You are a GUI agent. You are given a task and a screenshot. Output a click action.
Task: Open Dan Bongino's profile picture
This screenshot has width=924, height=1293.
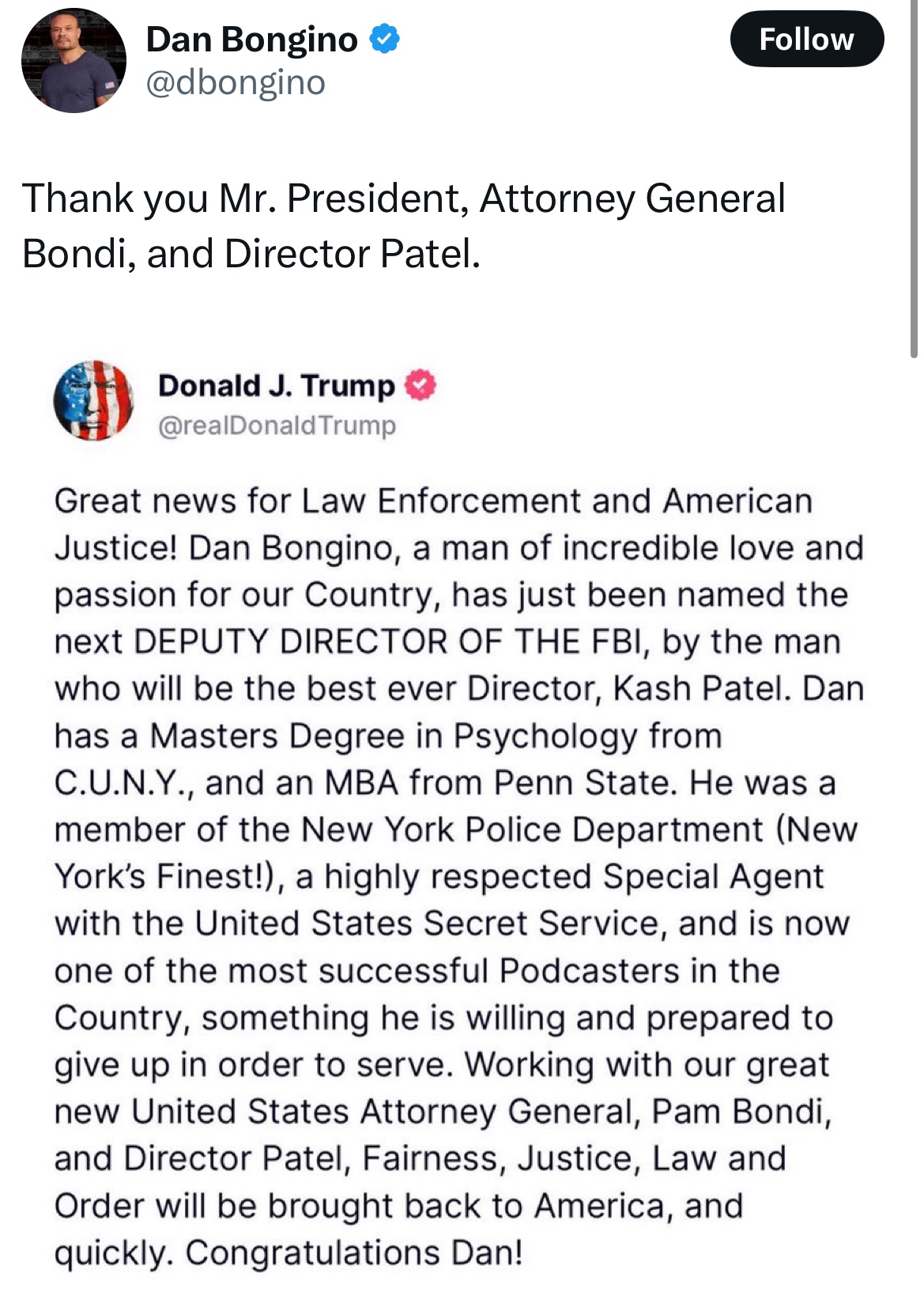(74, 61)
